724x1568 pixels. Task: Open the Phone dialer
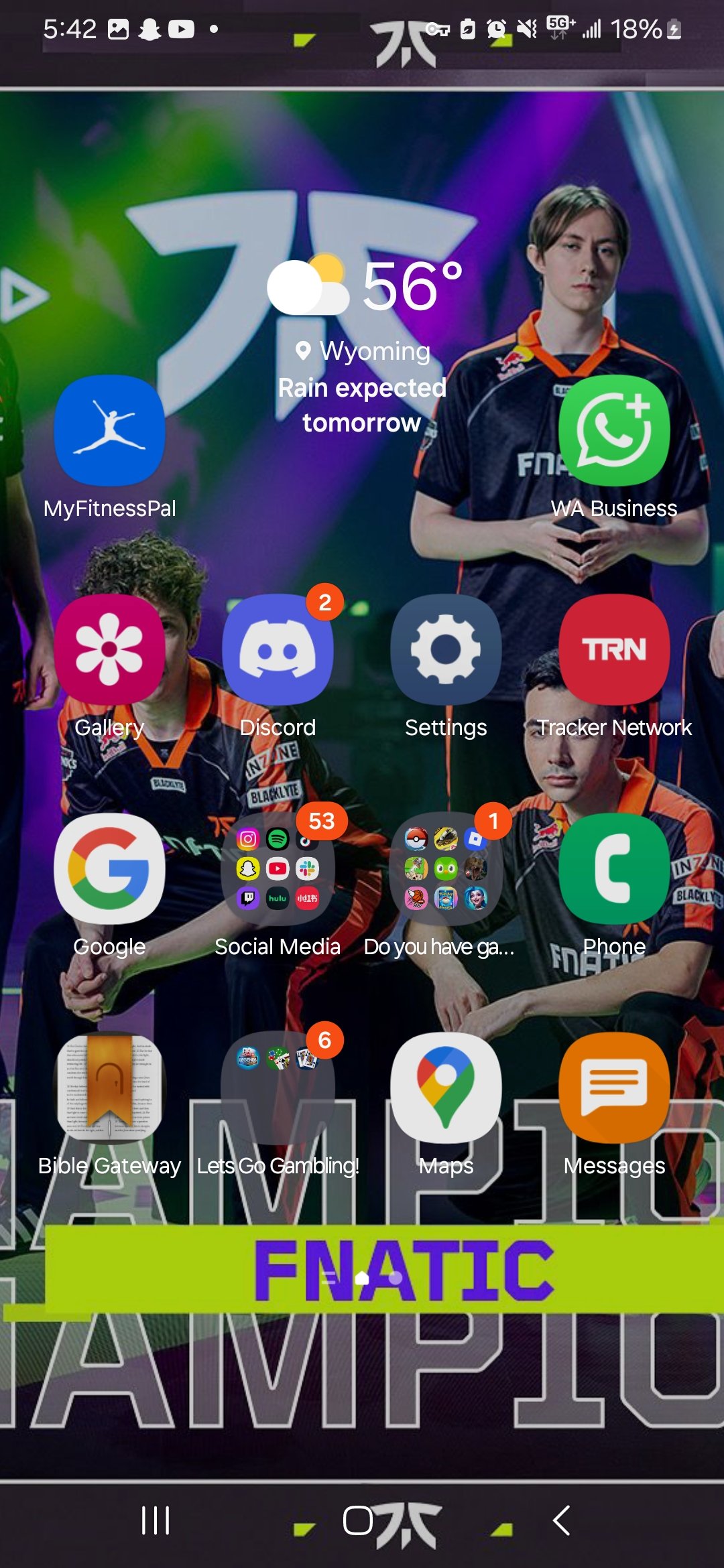[x=613, y=868]
